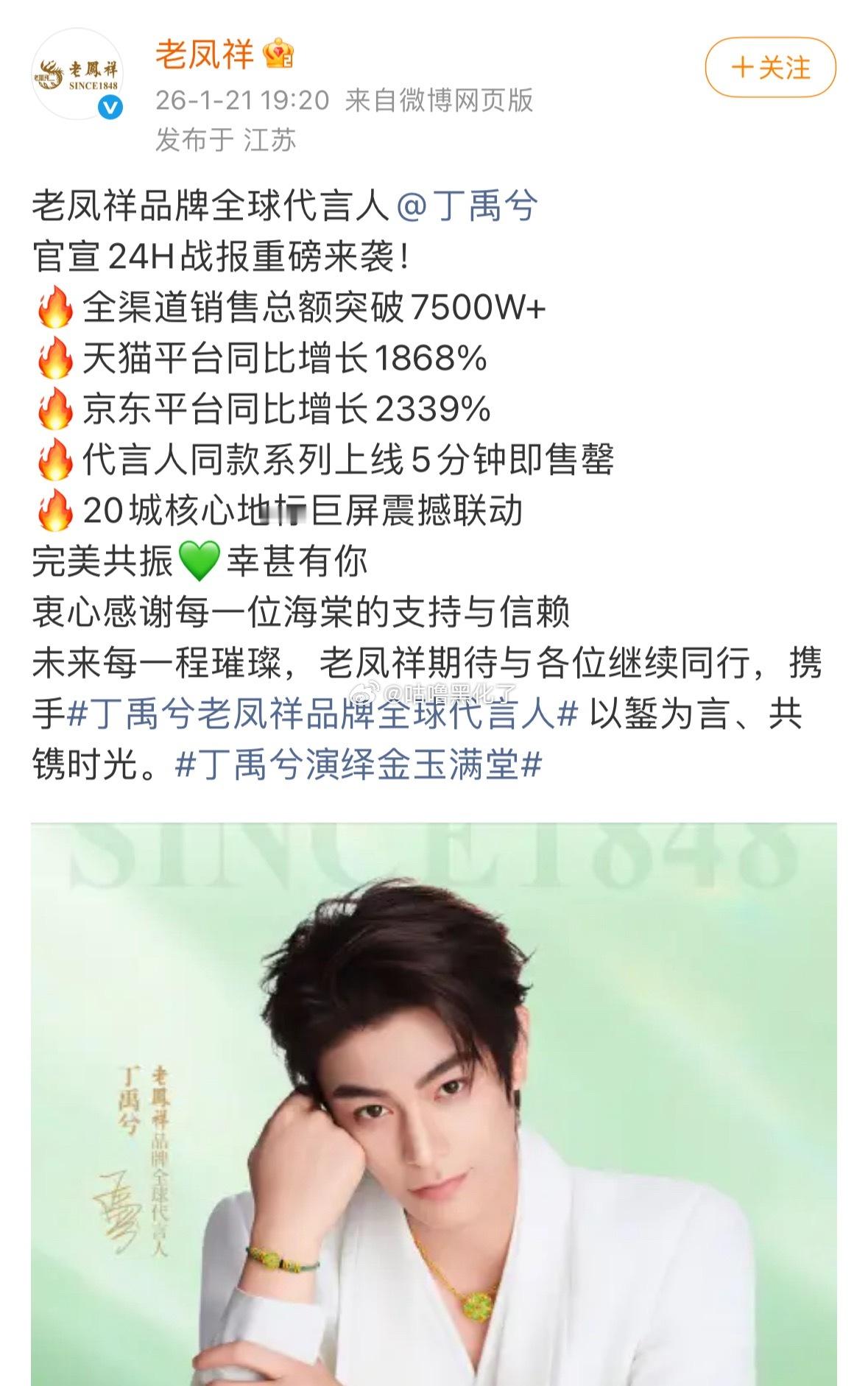This screenshot has height=1386, width=868.
Task: Click the fire emoji before 京东平台 line
Action: pos(57,409)
